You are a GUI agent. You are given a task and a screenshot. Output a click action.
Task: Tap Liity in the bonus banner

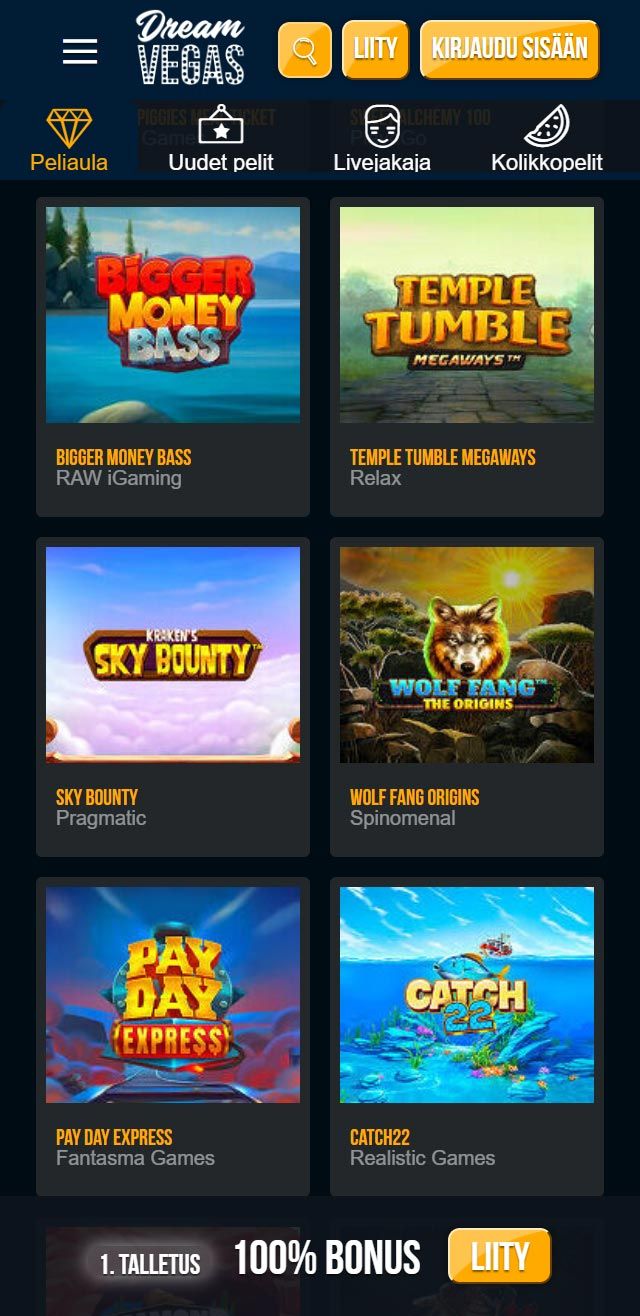[x=499, y=1256]
